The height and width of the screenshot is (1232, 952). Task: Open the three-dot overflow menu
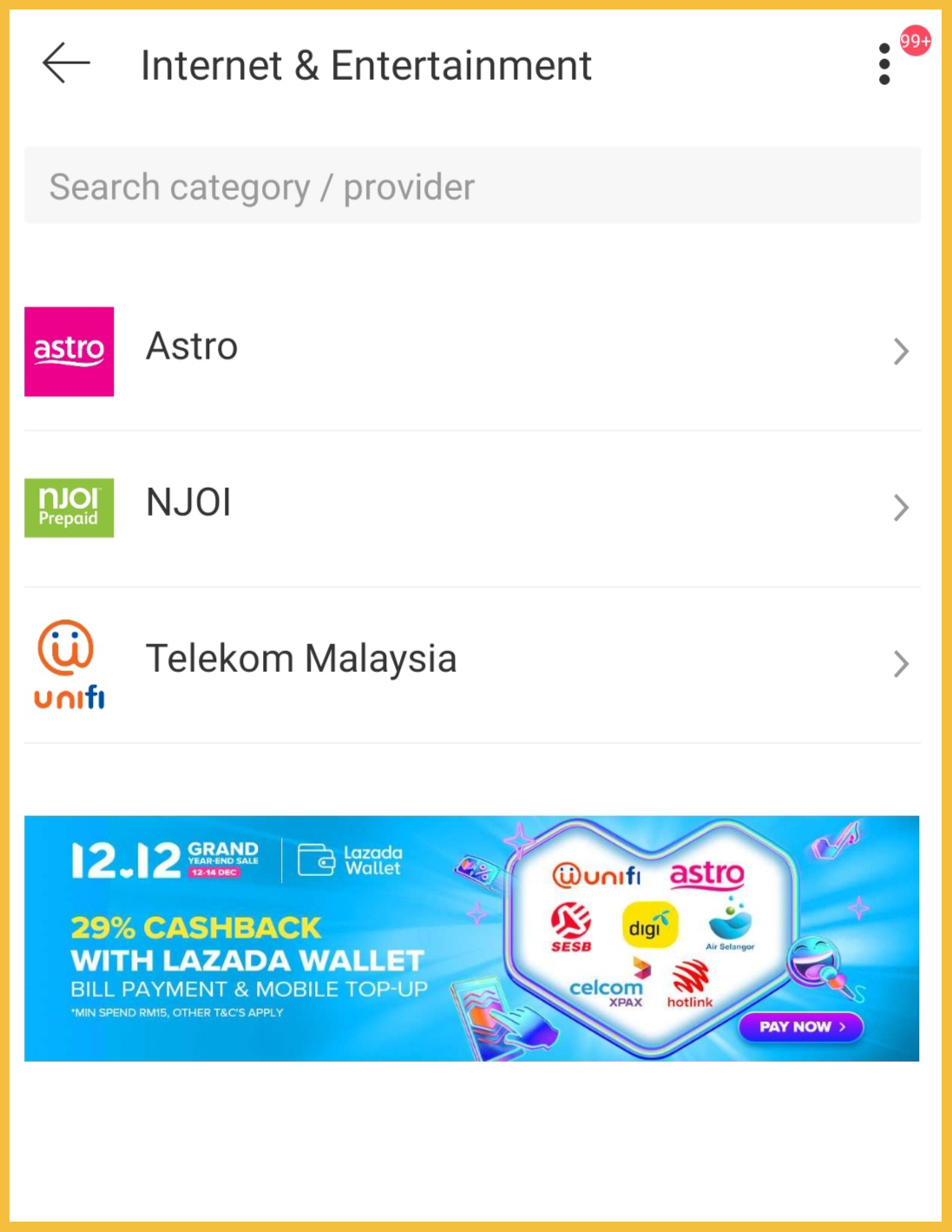point(884,64)
